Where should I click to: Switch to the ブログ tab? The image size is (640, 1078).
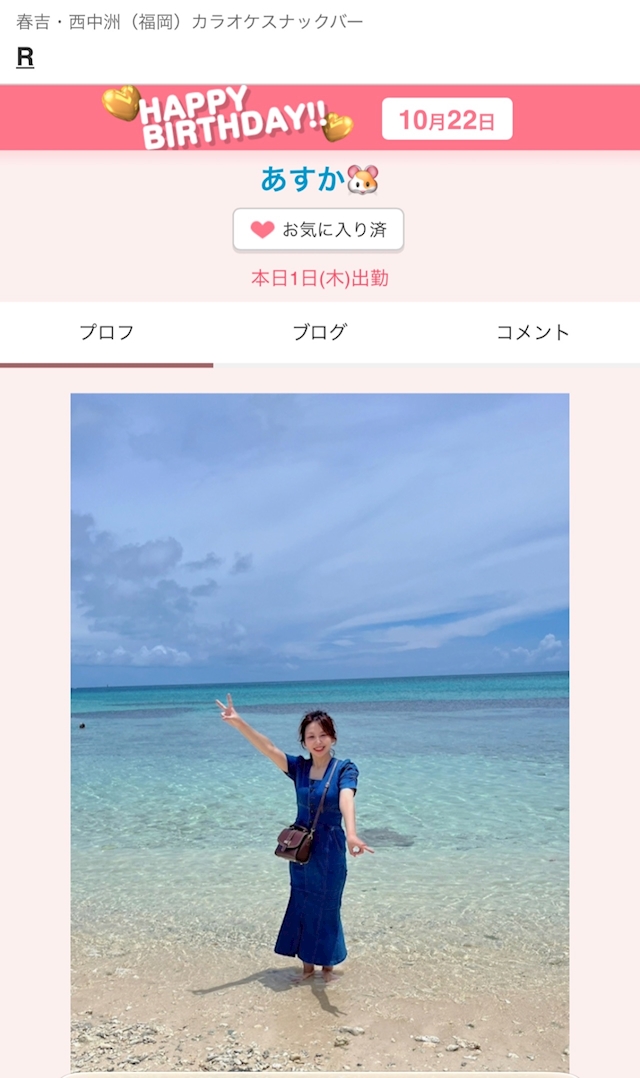tap(320, 333)
